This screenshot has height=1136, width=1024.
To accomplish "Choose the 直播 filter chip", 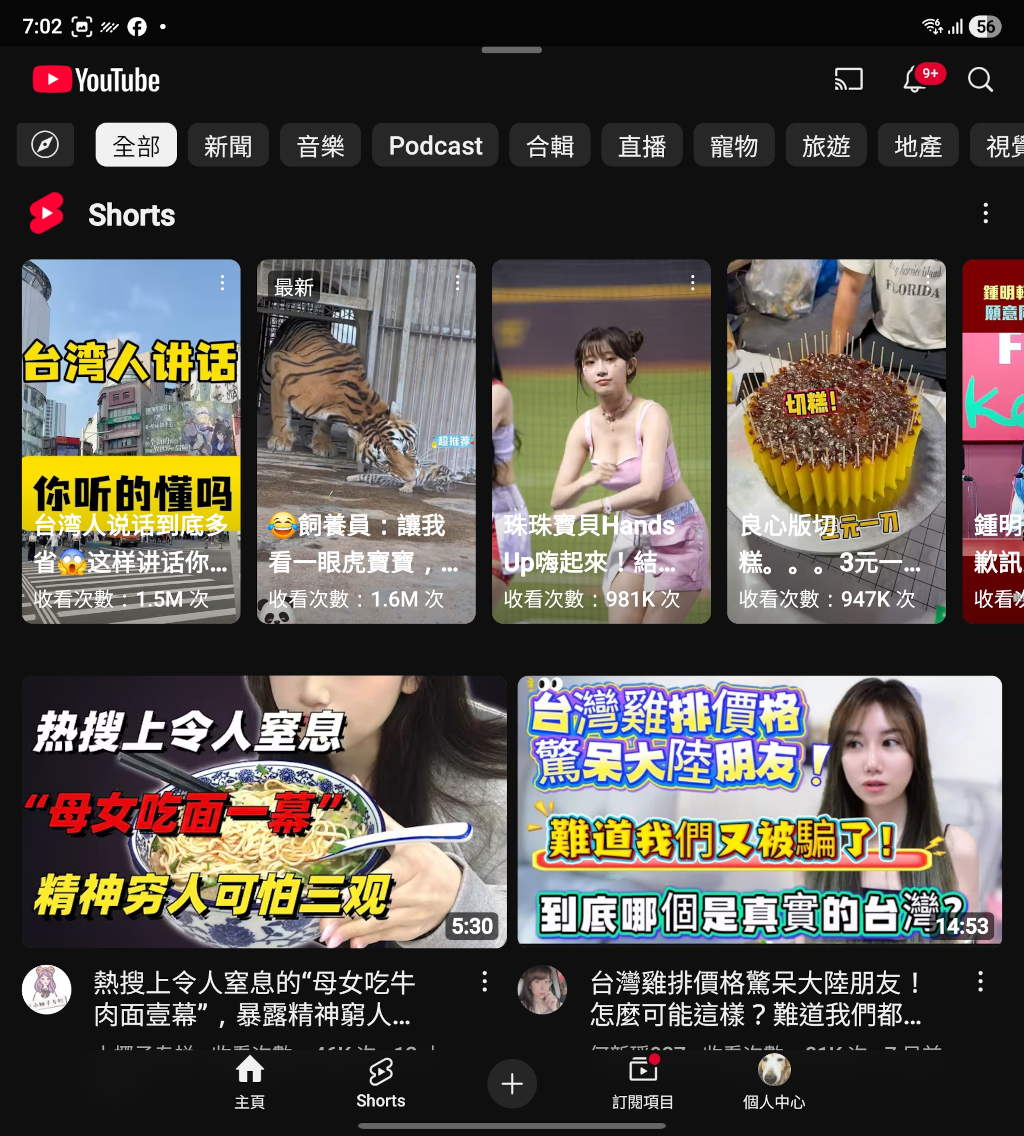I will pos(642,146).
